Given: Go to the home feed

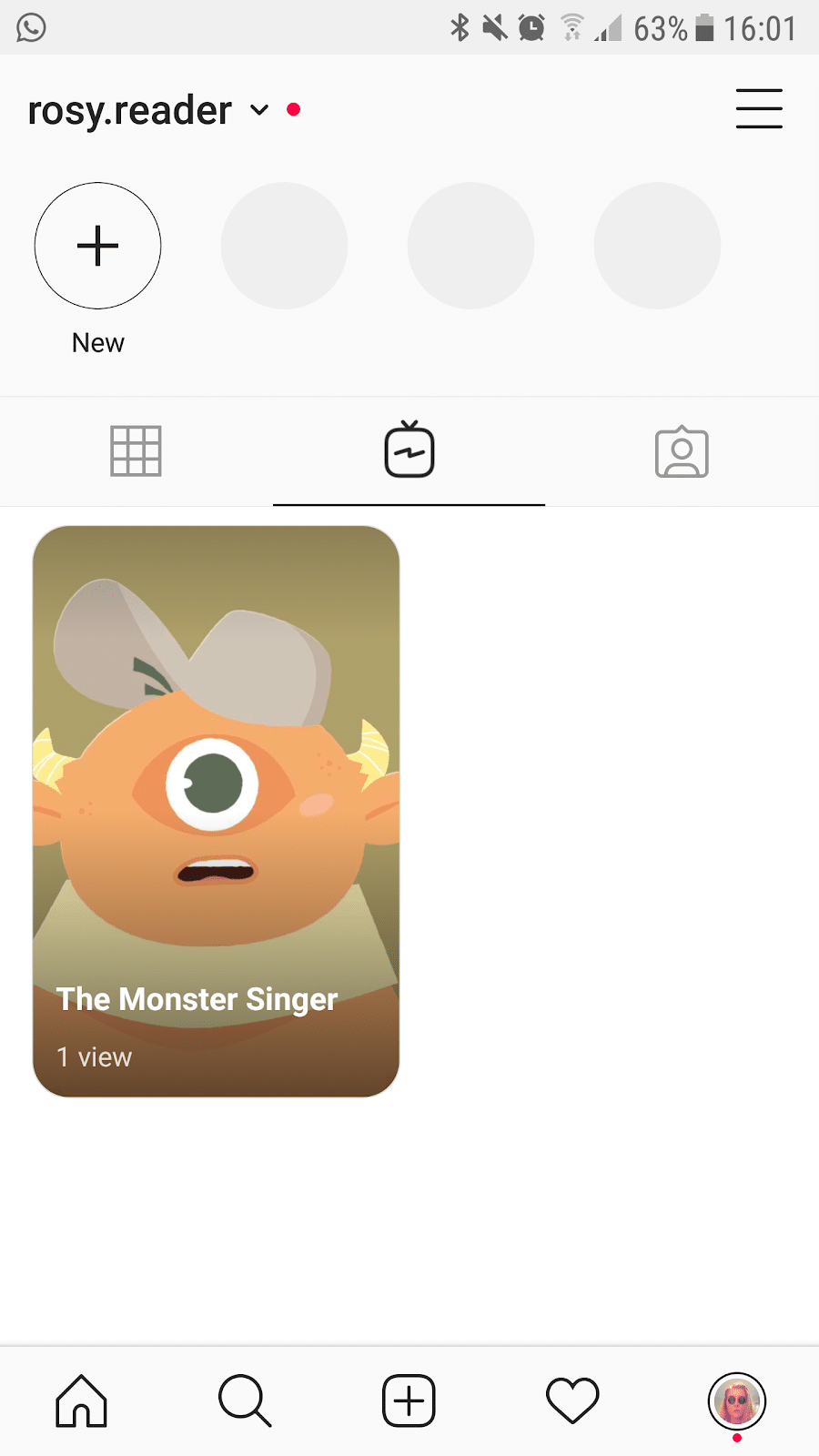Looking at the screenshot, I should coord(82,1400).
